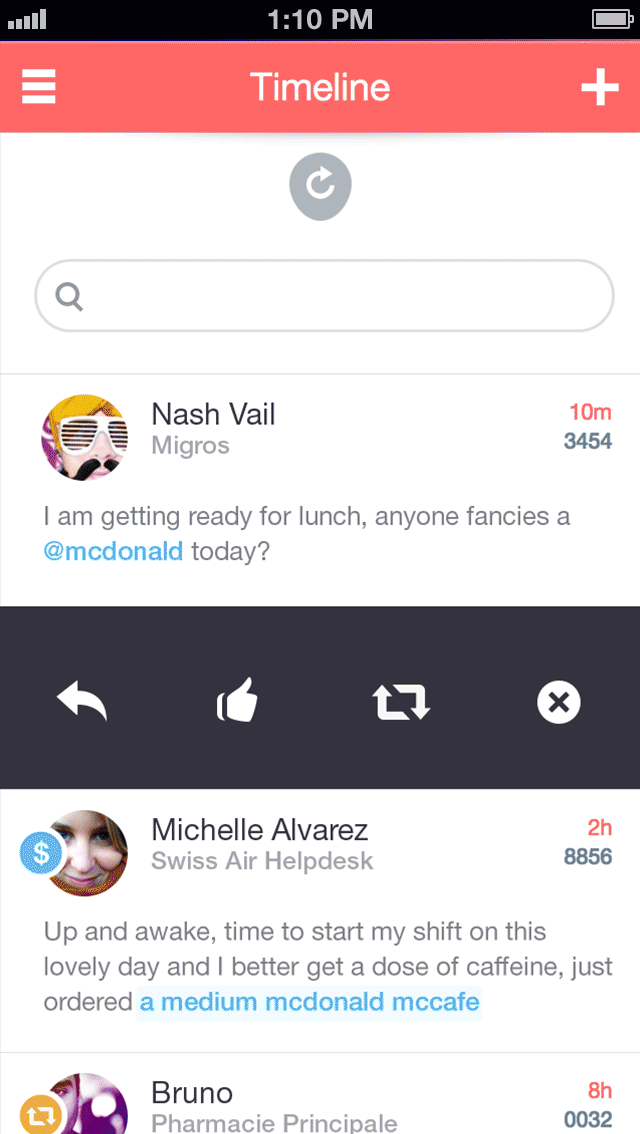The height and width of the screenshot is (1134, 640).
Task: Like the post with thumbs up
Action: [238, 704]
